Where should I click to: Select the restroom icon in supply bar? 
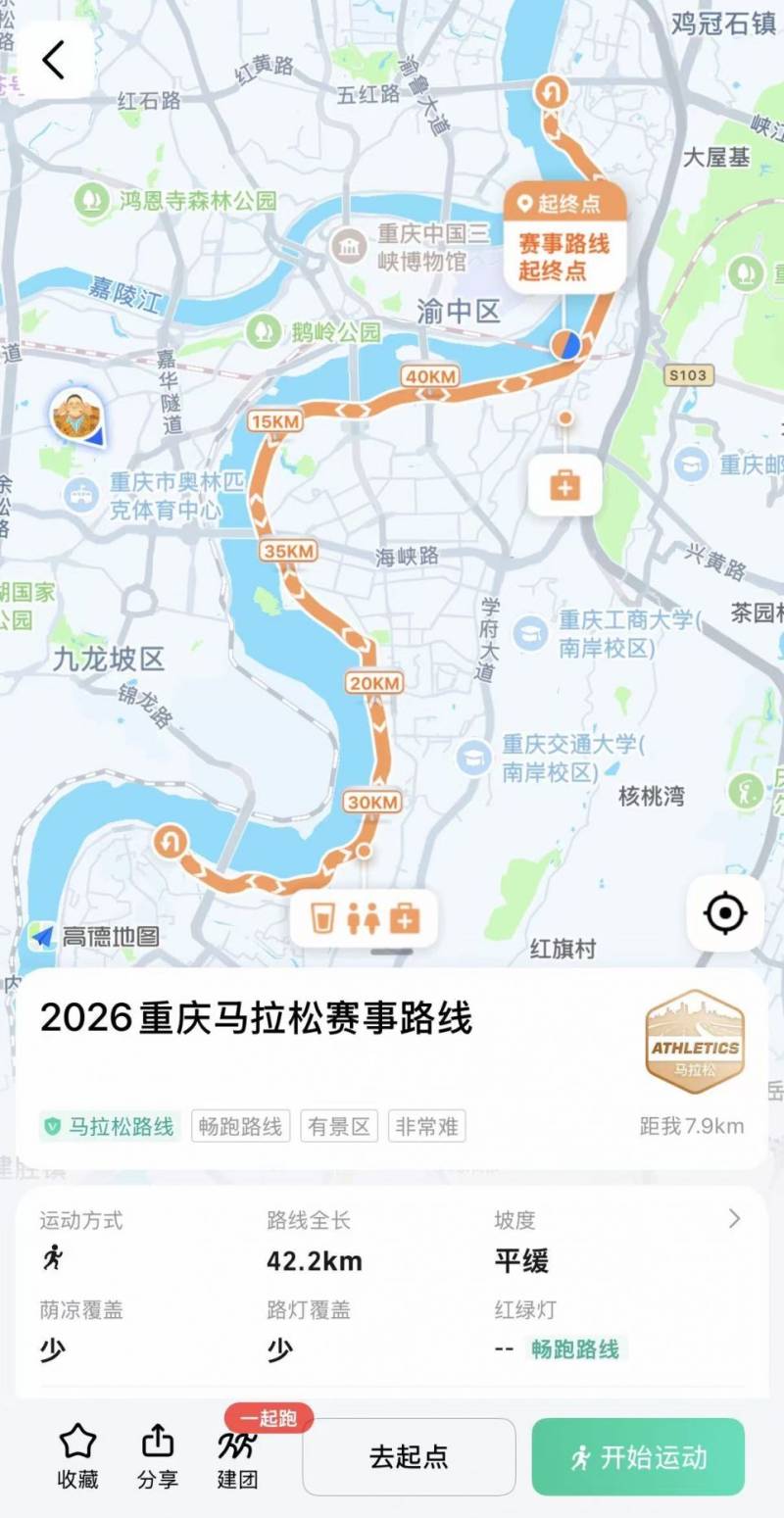366,919
